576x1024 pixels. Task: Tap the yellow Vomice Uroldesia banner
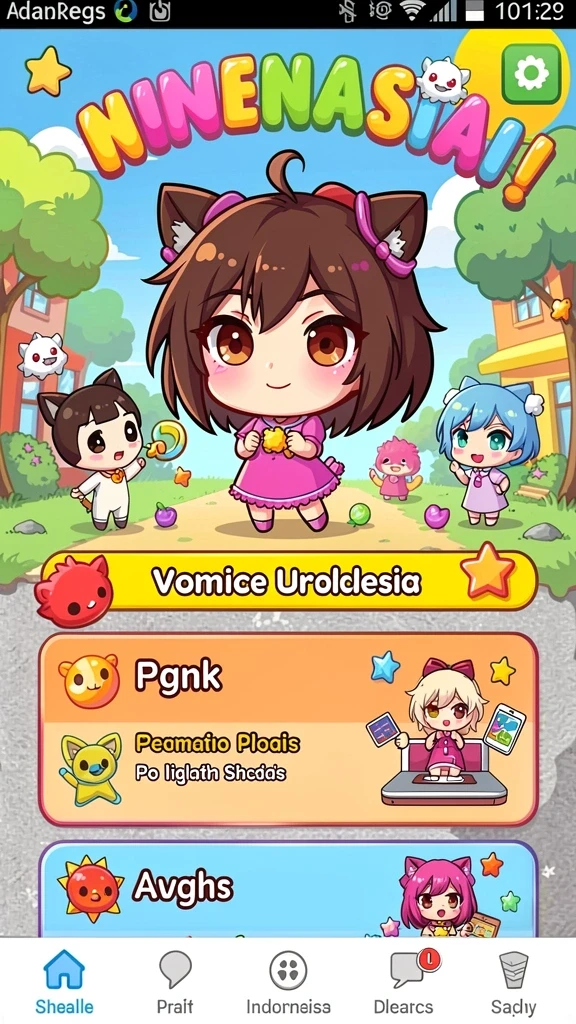click(x=287, y=581)
